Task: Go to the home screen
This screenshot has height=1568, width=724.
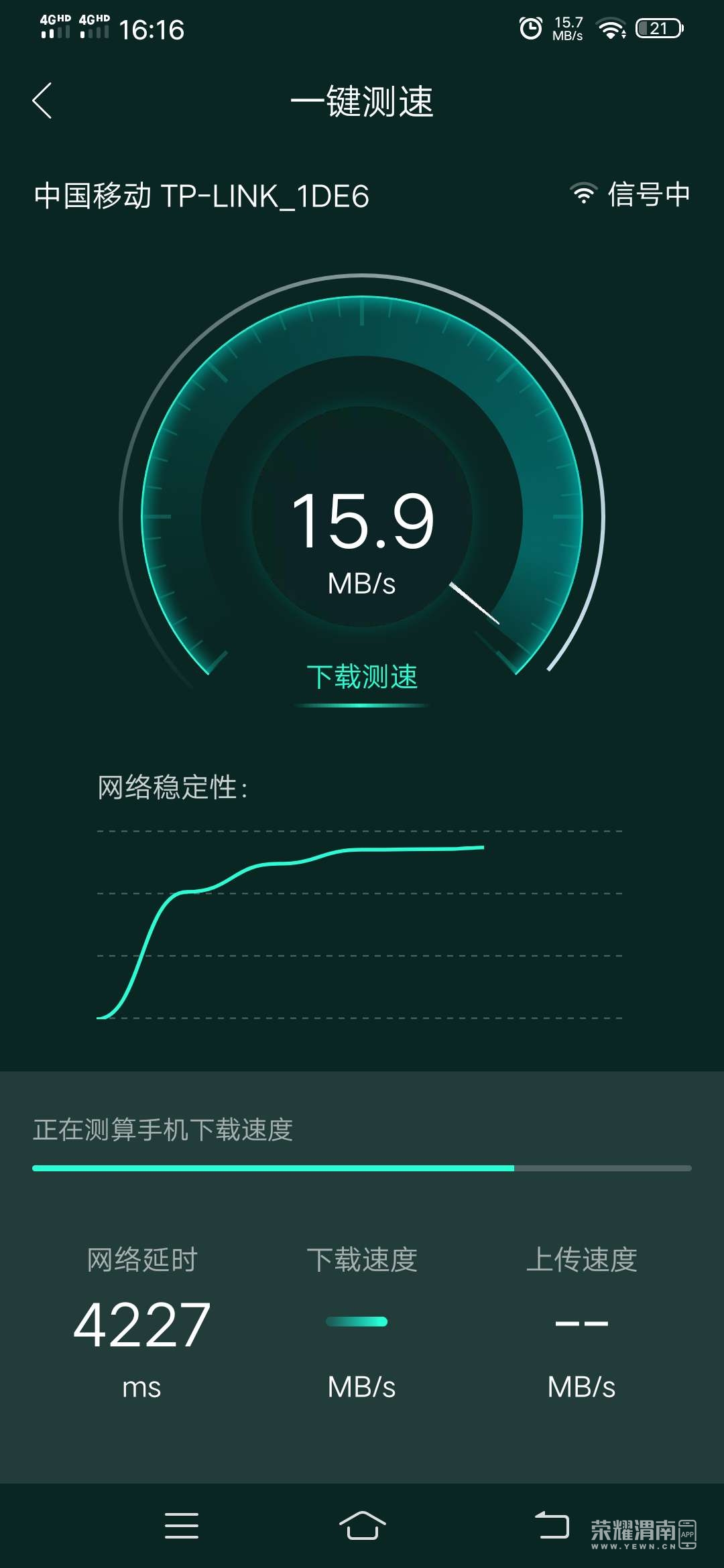Action: (362, 1526)
